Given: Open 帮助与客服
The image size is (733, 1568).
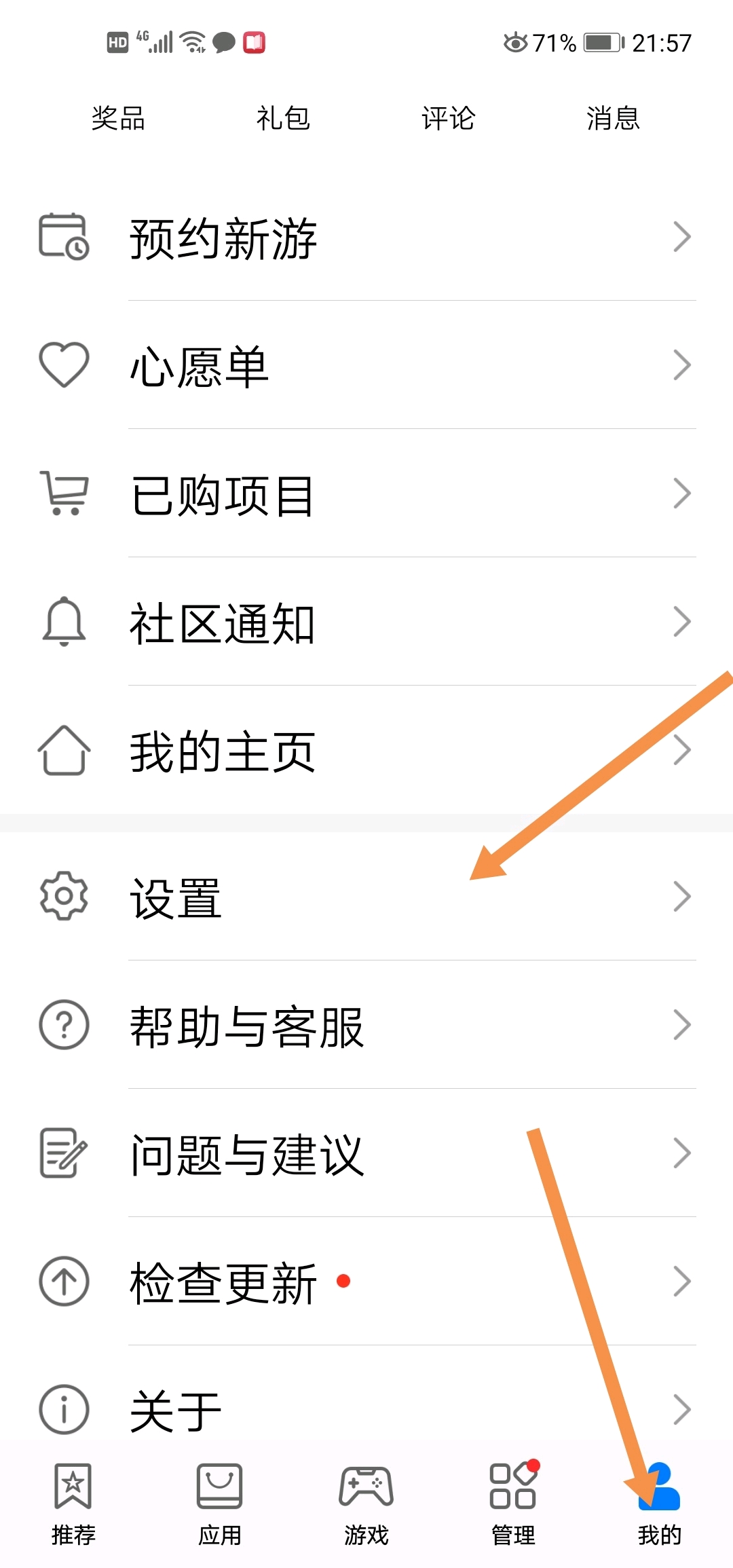Looking at the screenshot, I should (x=366, y=1024).
